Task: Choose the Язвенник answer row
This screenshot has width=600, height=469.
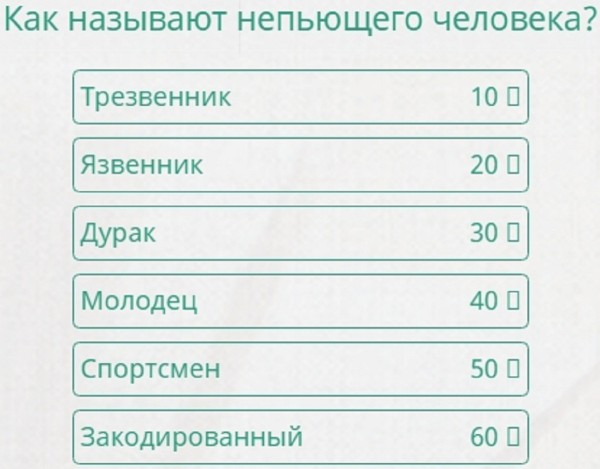Action: click(300, 165)
